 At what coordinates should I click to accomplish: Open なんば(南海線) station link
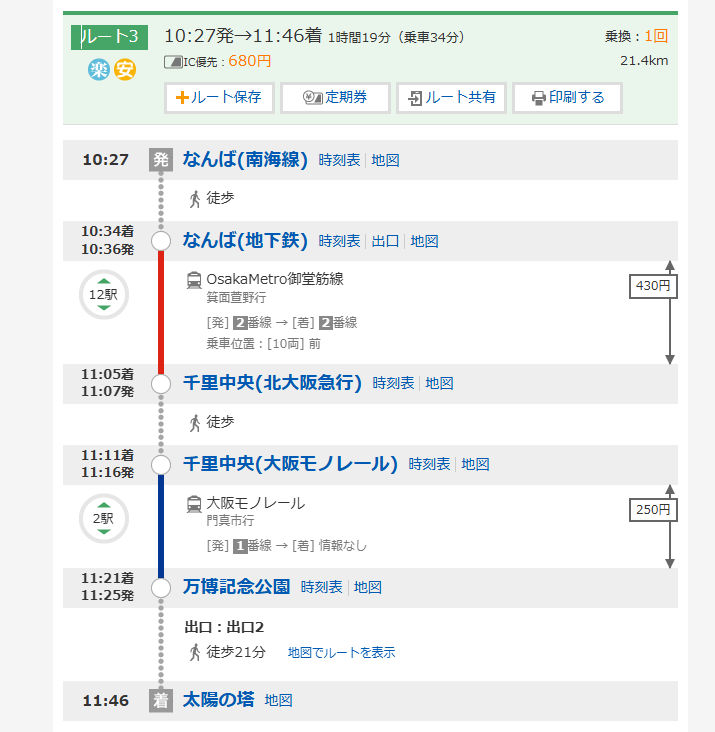[x=245, y=159]
